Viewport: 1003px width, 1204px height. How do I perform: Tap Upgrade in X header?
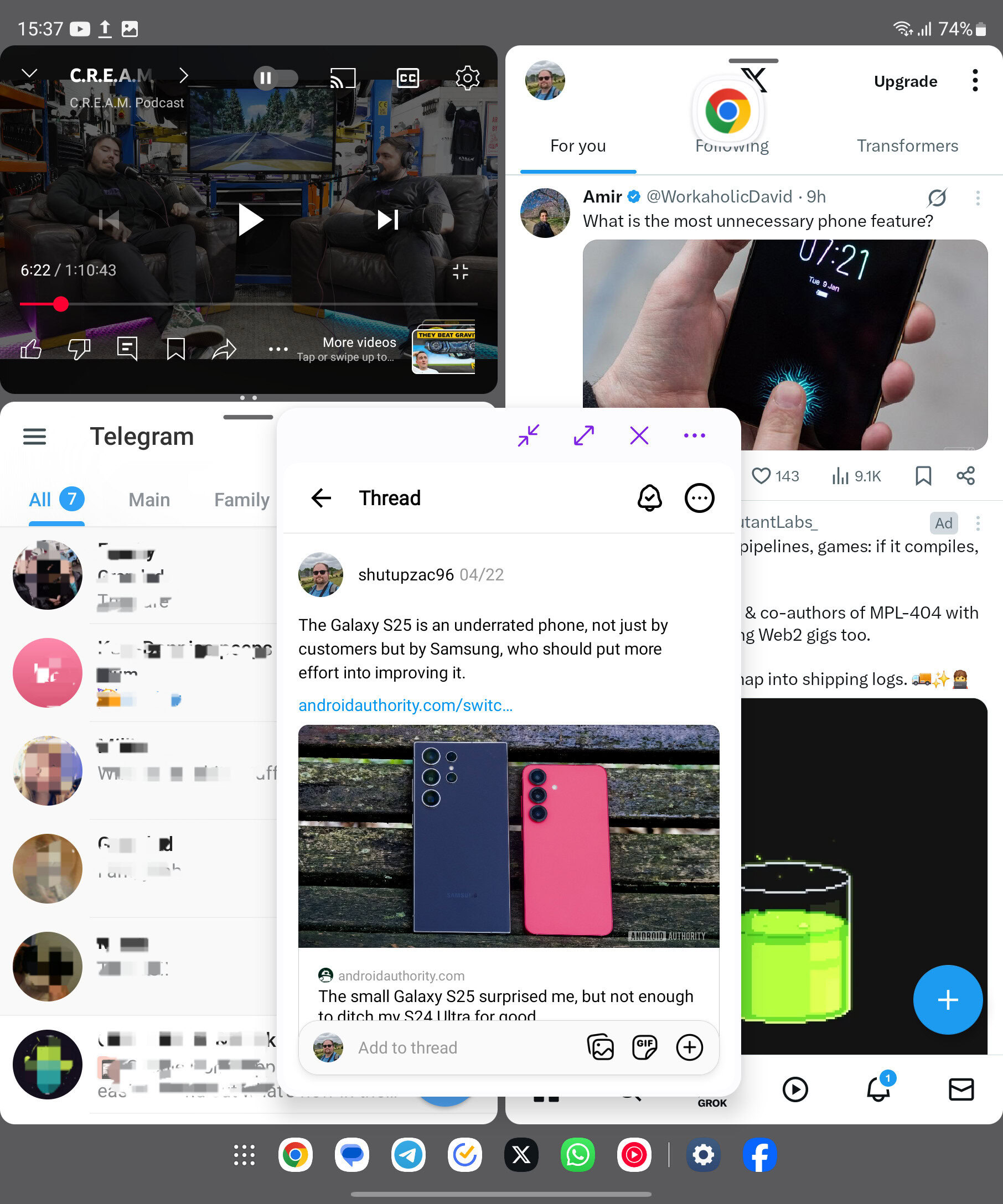tap(905, 81)
